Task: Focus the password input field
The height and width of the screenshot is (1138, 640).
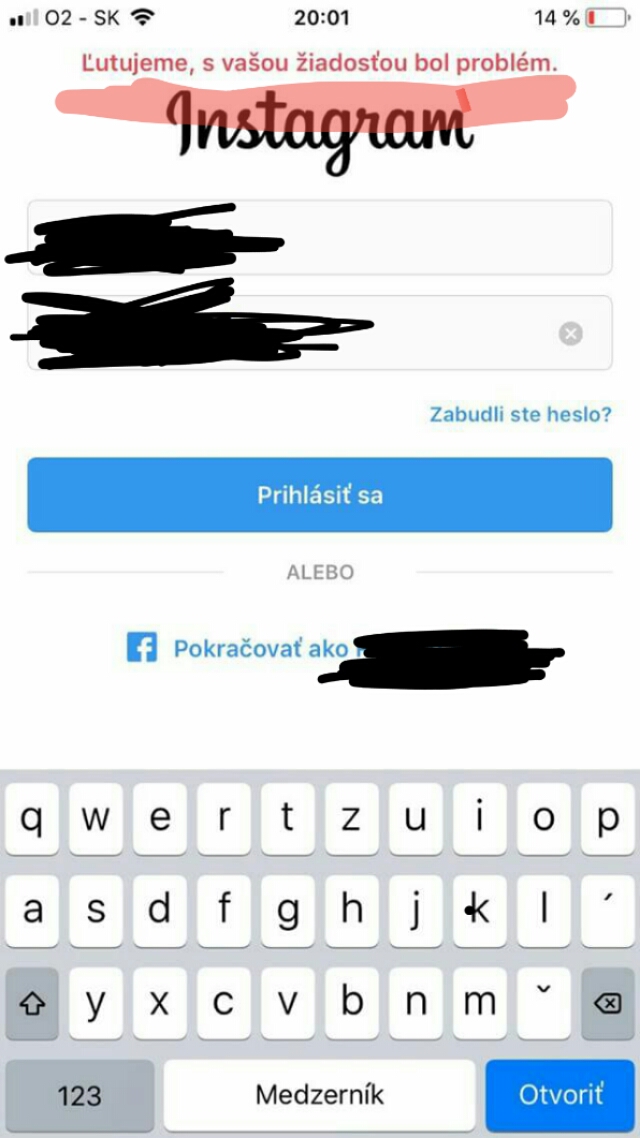Action: [319, 332]
